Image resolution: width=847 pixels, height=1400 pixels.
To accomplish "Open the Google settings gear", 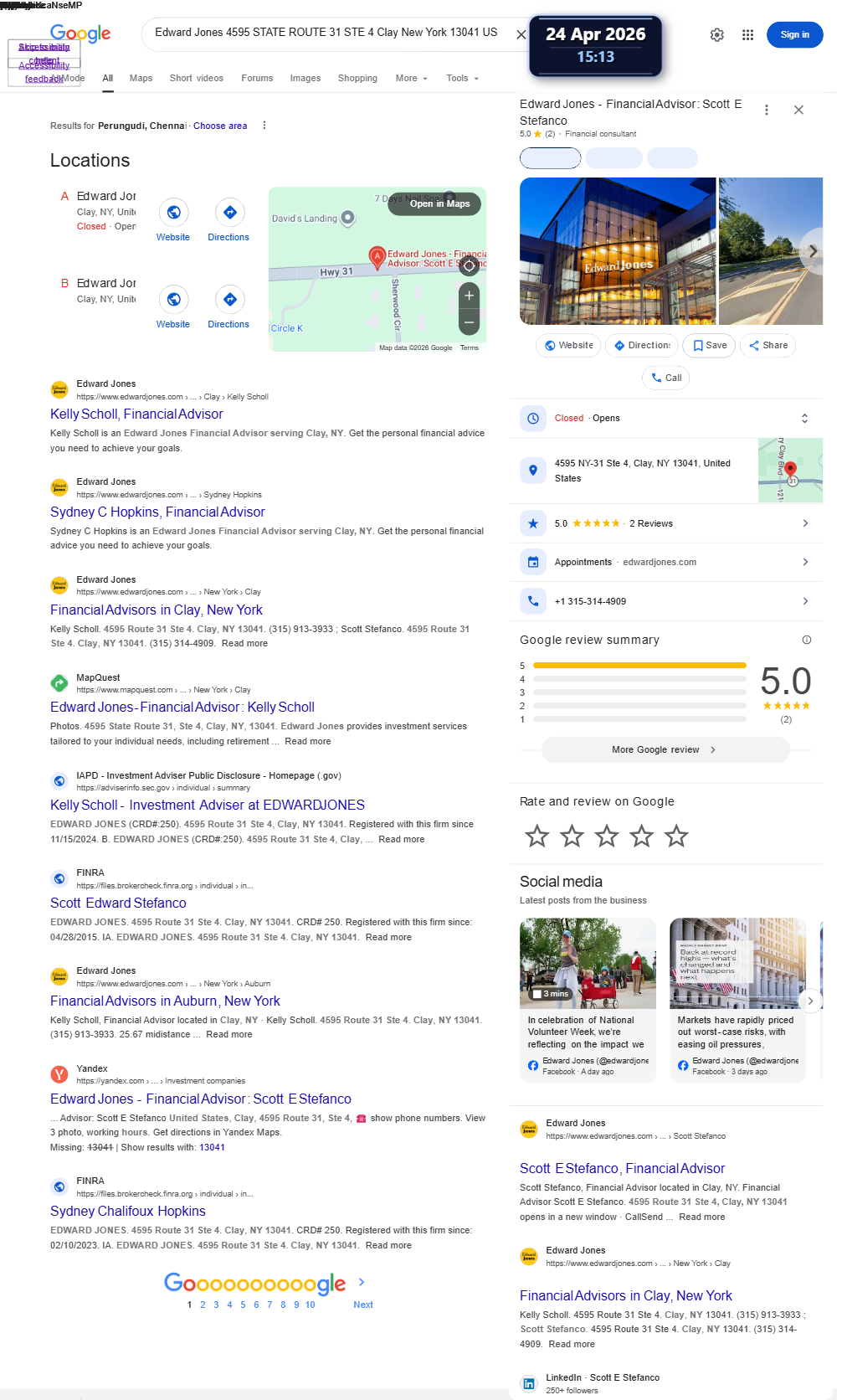I will click(717, 34).
